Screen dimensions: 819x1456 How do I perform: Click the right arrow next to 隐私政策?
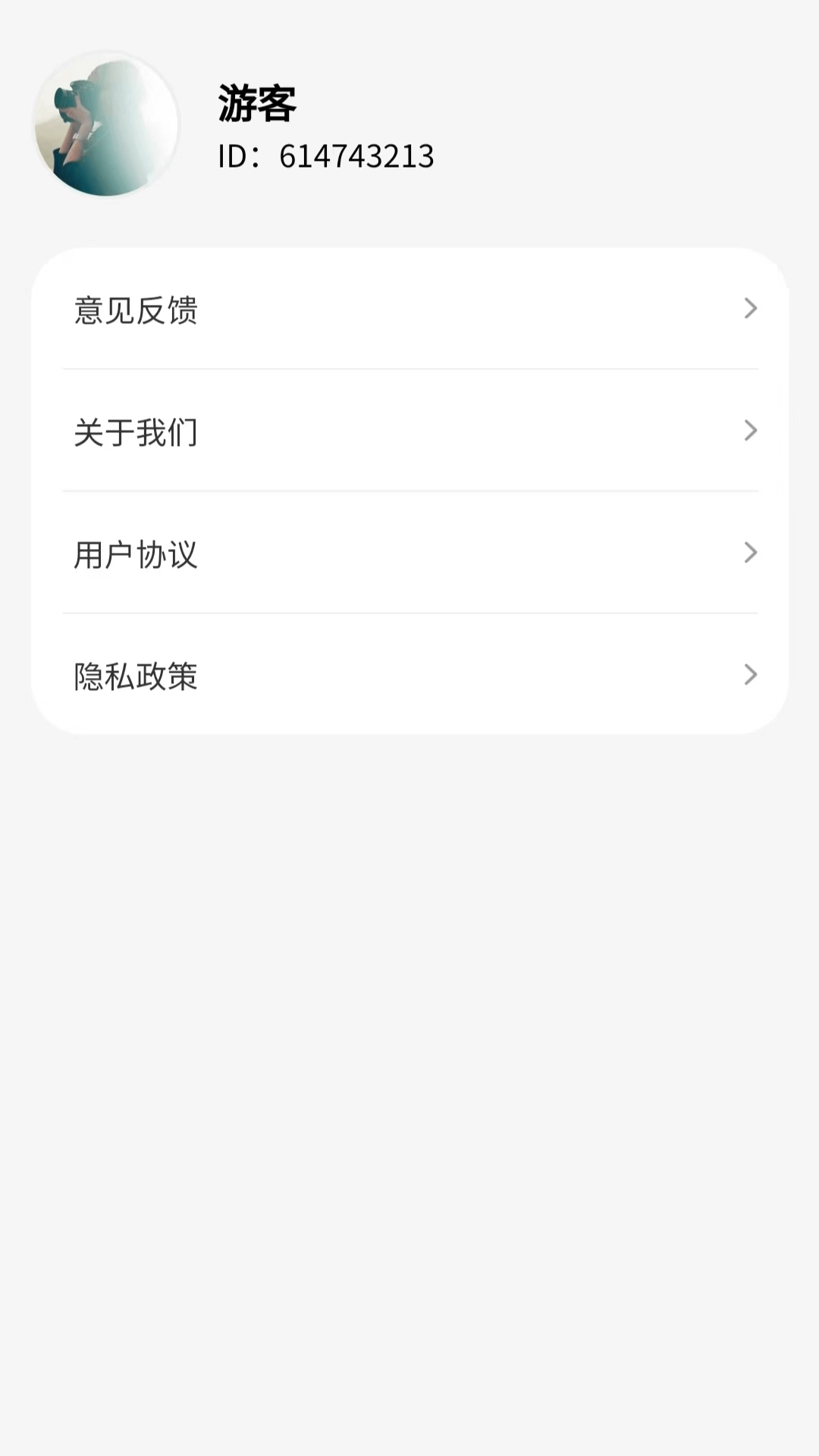[x=751, y=675]
